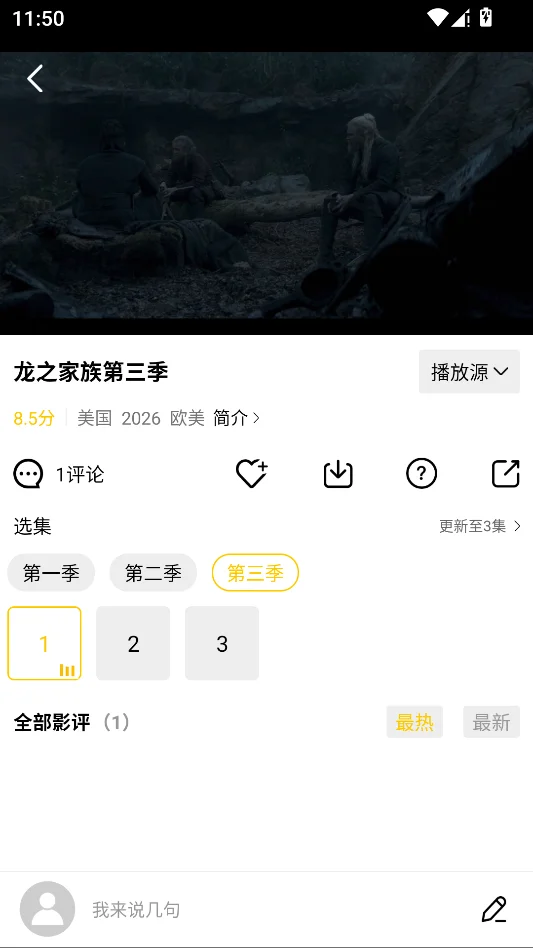Sort reviews by 最新
The width and height of the screenshot is (533, 948).
[x=491, y=722]
